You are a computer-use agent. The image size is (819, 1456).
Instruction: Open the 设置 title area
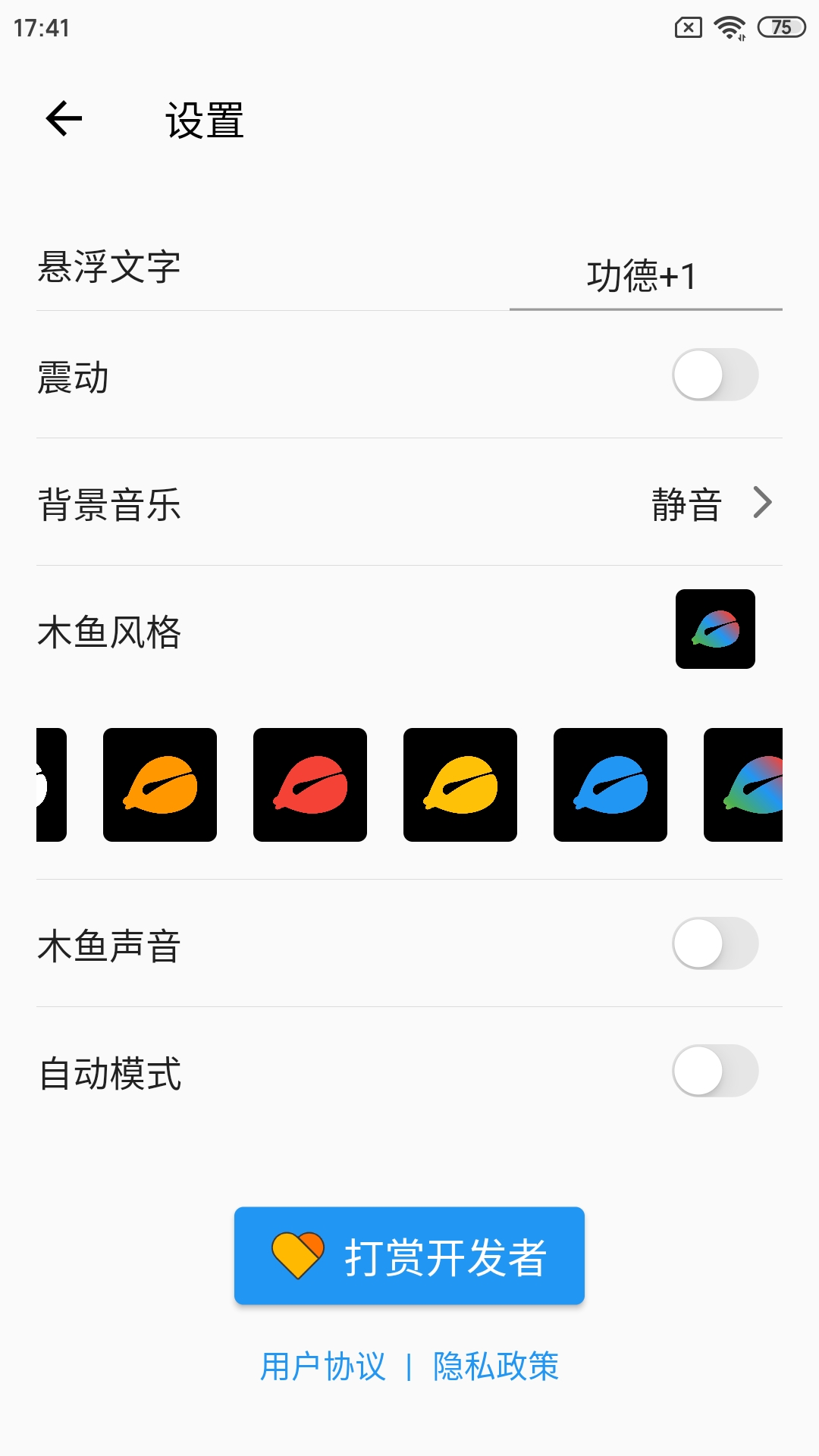point(205,119)
